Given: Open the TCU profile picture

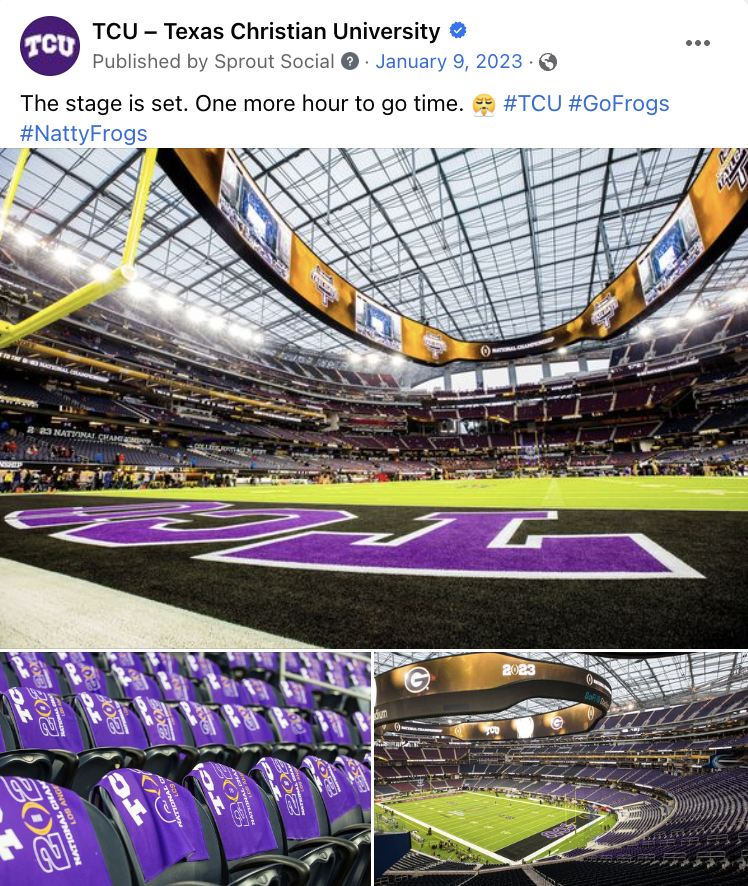Looking at the screenshot, I should pyautogui.click(x=49, y=46).
